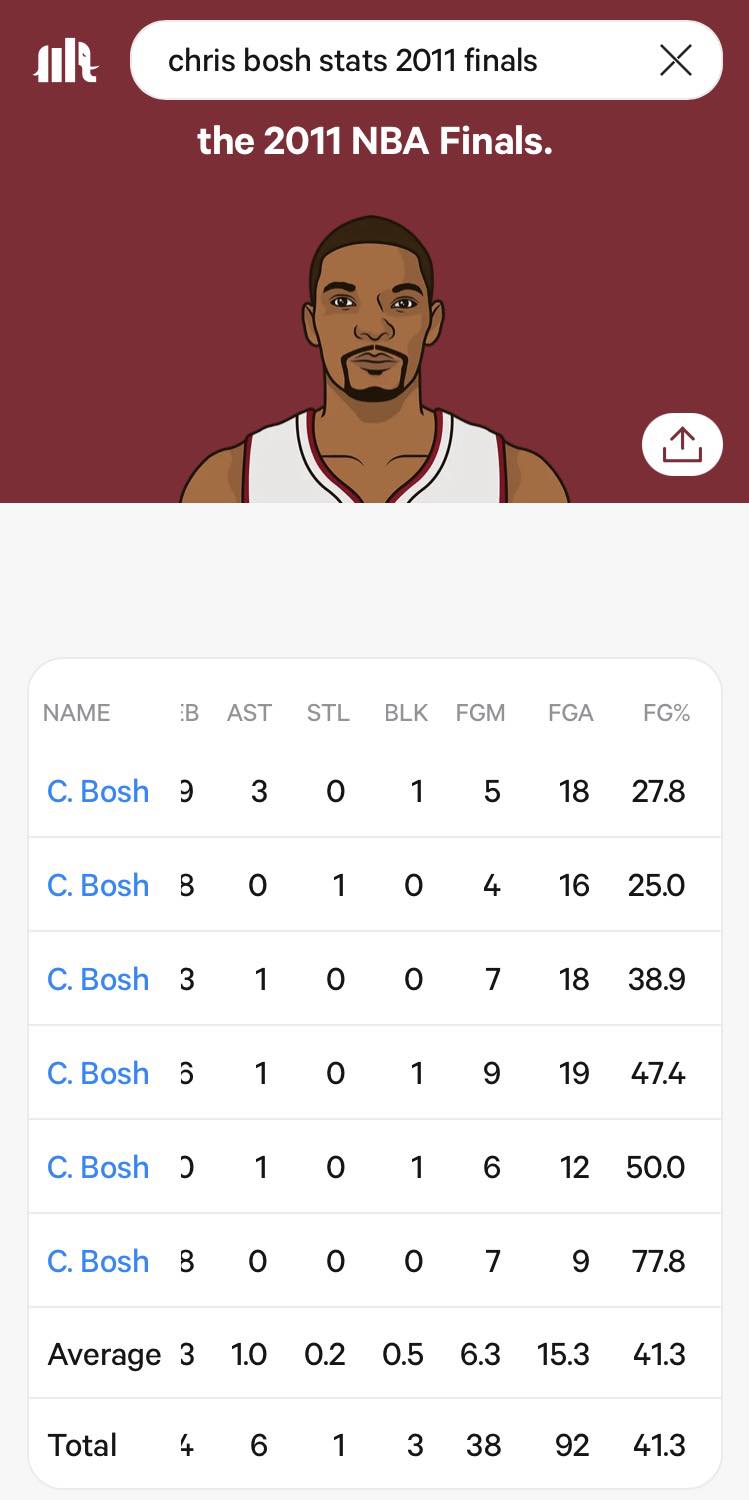Share this Chris Bosh stats result
The width and height of the screenshot is (749, 1500).
click(x=682, y=444)
